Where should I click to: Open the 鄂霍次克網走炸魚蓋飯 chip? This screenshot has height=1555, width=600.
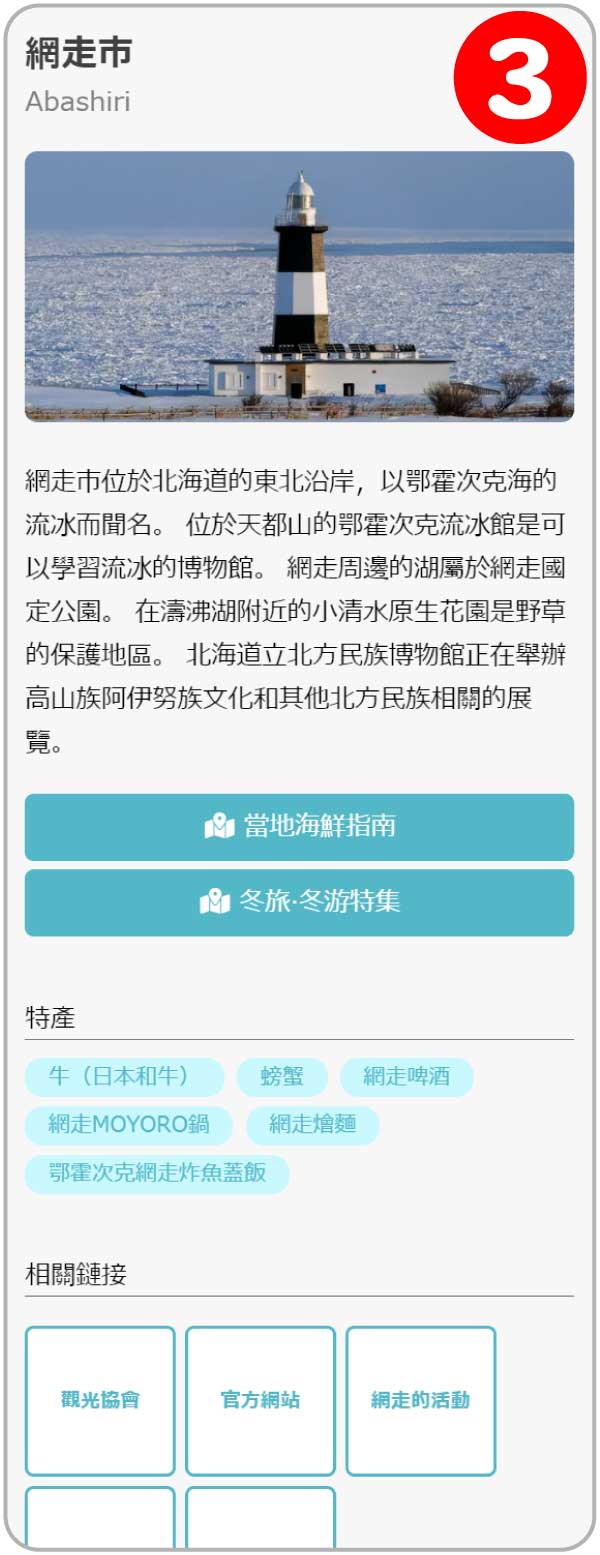coord(157,1174)
